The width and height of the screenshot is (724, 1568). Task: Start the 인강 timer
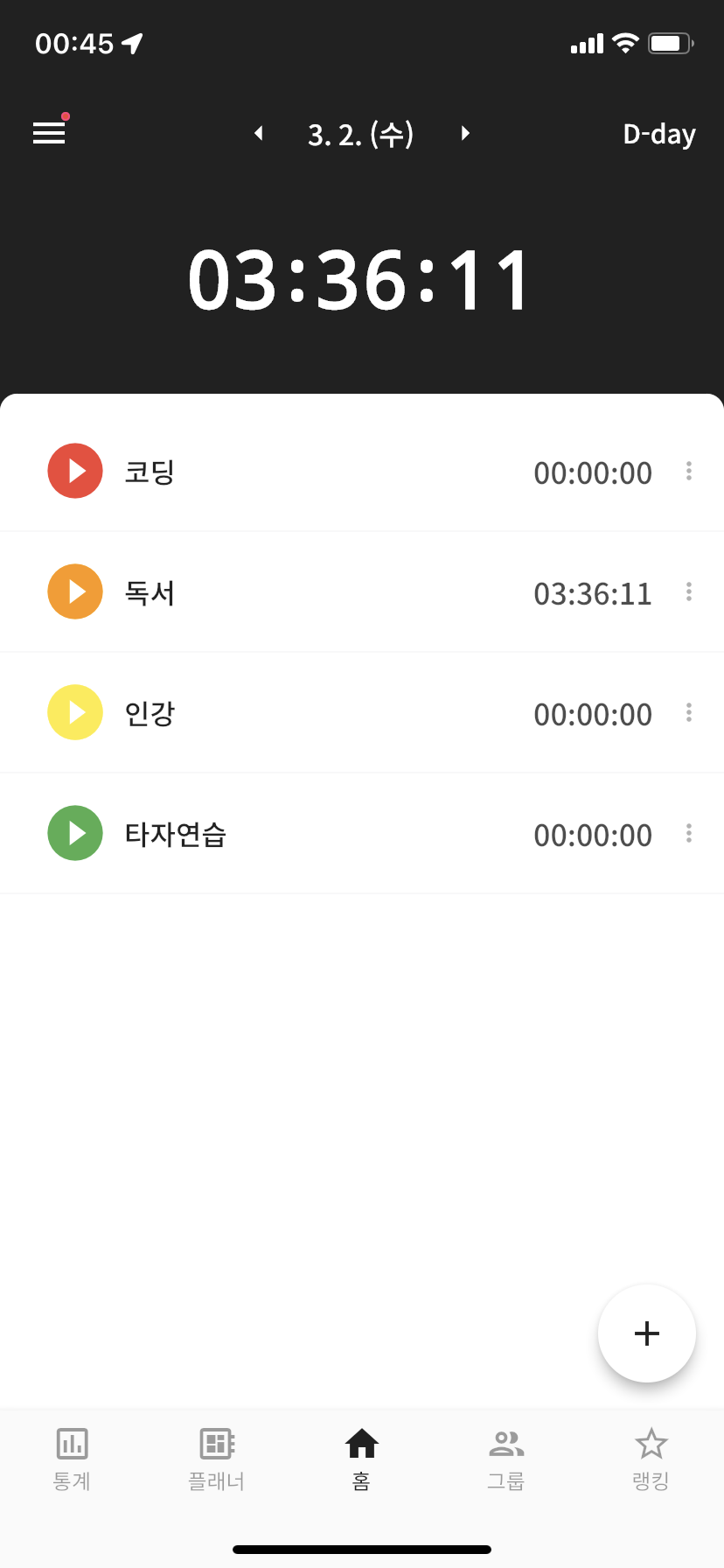pyautogui.click(x=75, y=712)
